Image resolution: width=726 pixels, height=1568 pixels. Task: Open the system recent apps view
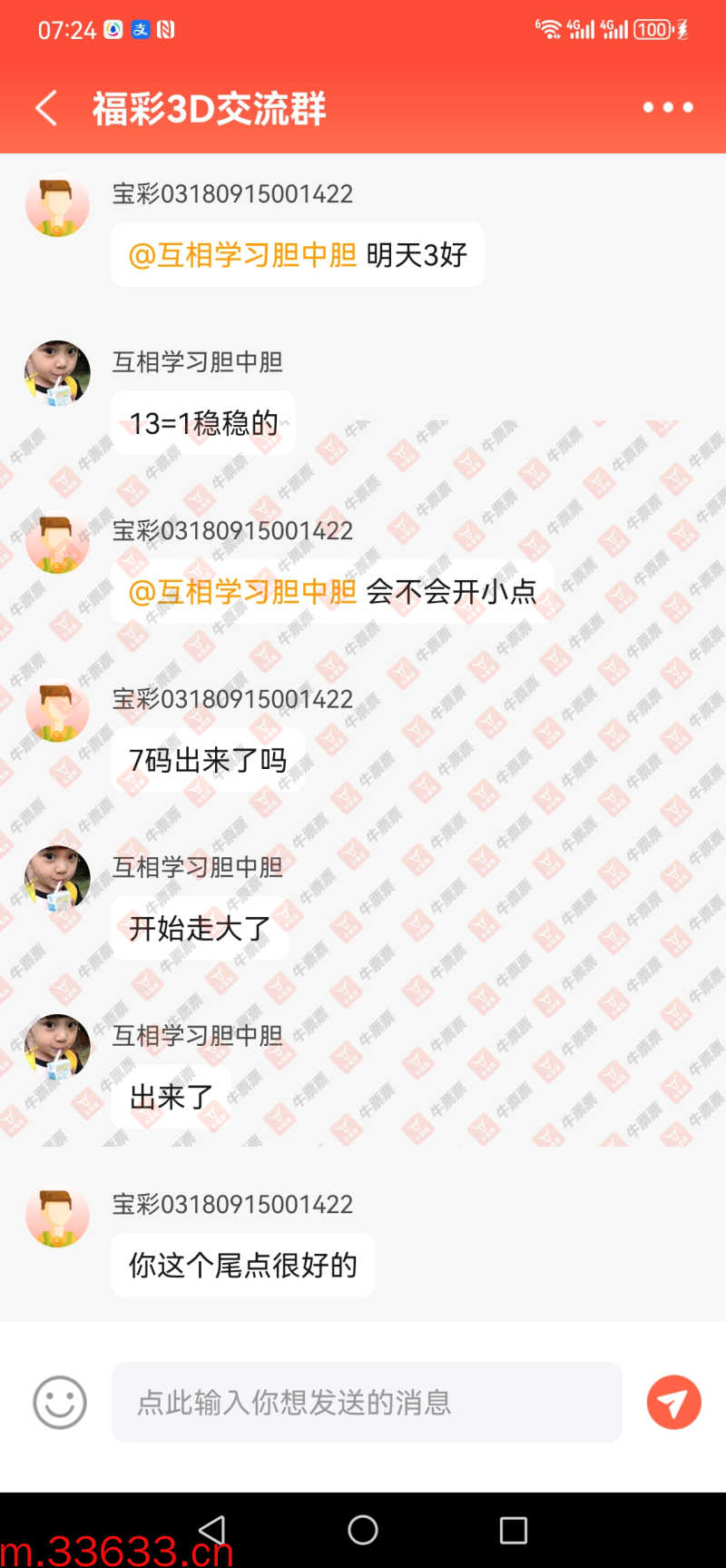[x=513, y=1530]
